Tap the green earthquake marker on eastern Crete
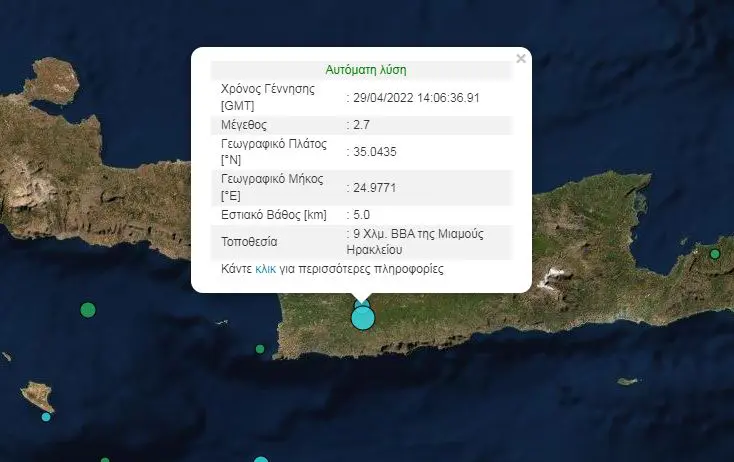 coord(715,254)
